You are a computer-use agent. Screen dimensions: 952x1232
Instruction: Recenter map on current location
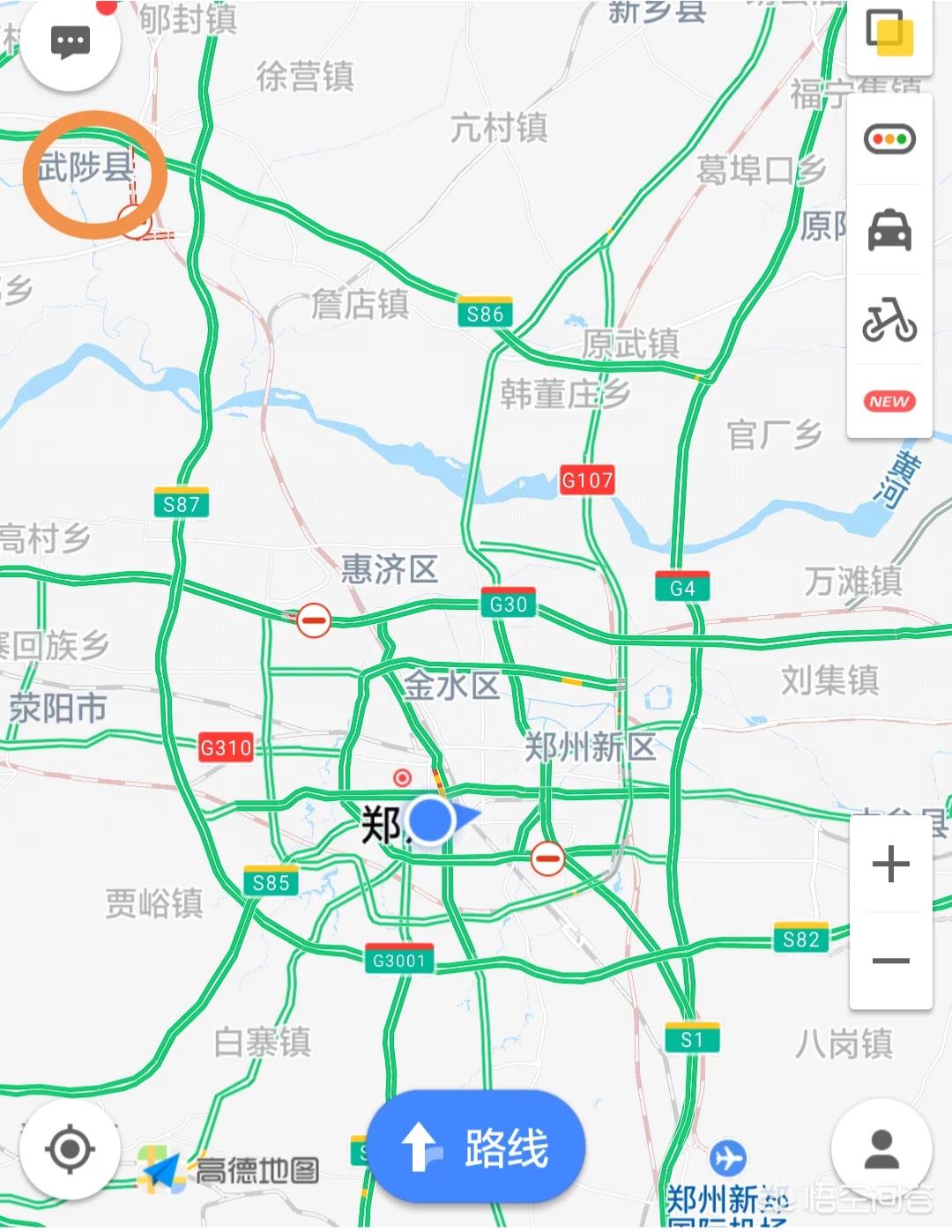click(x=71, y=1149)
